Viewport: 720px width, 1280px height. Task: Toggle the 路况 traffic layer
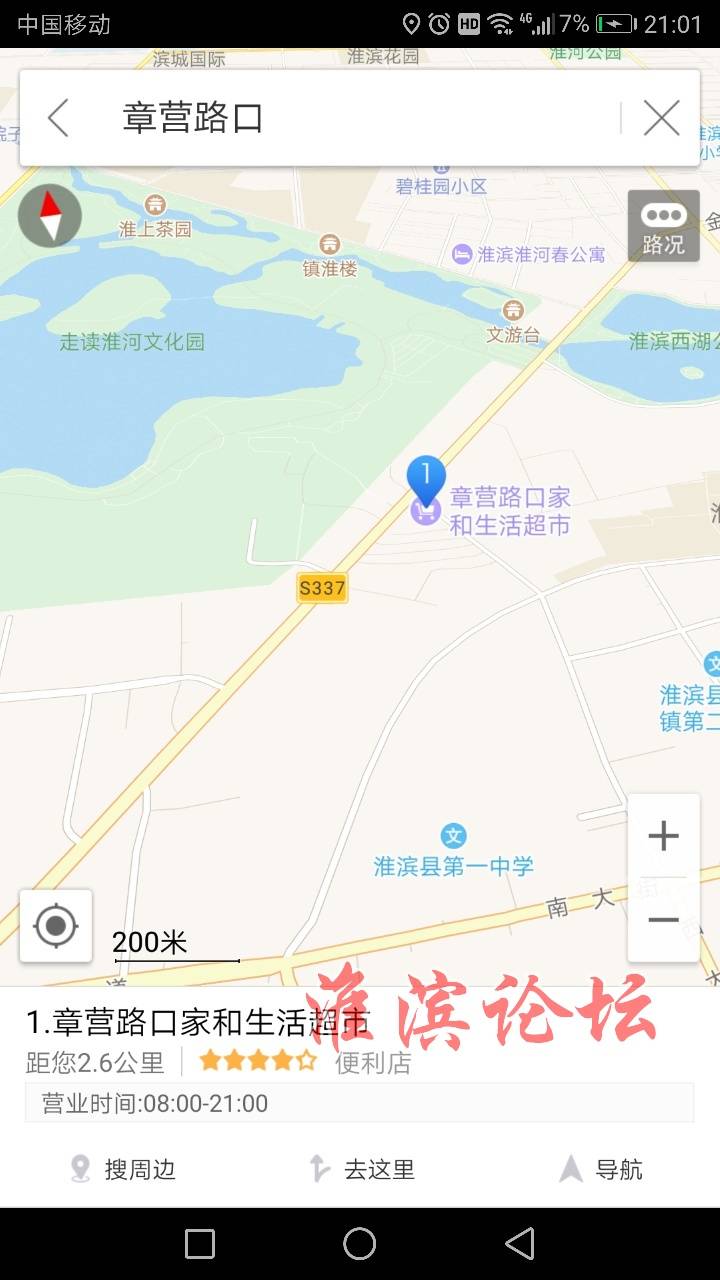(x=663, y=227)
